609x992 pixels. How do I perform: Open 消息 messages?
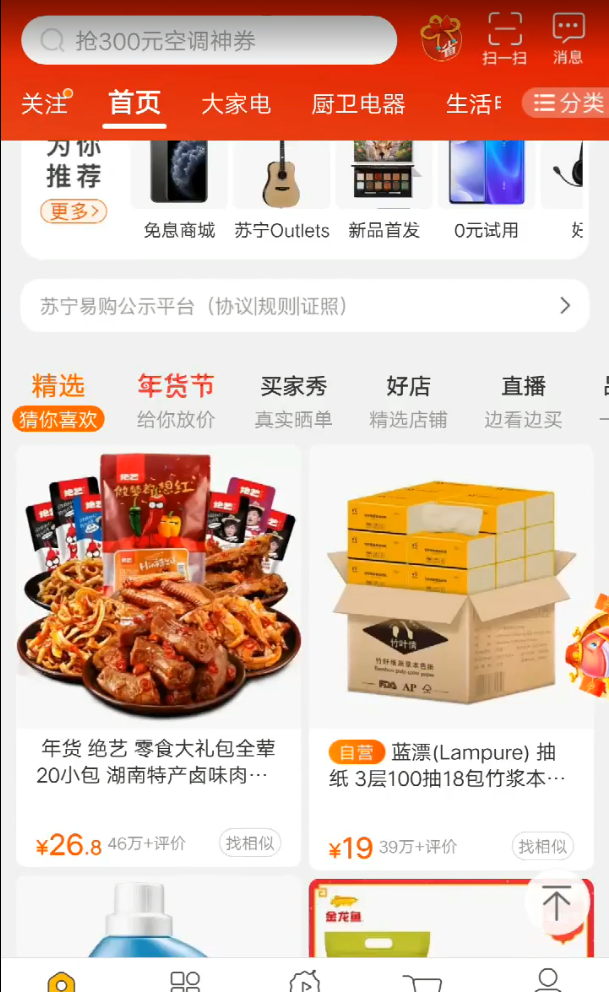click(568, 39)
